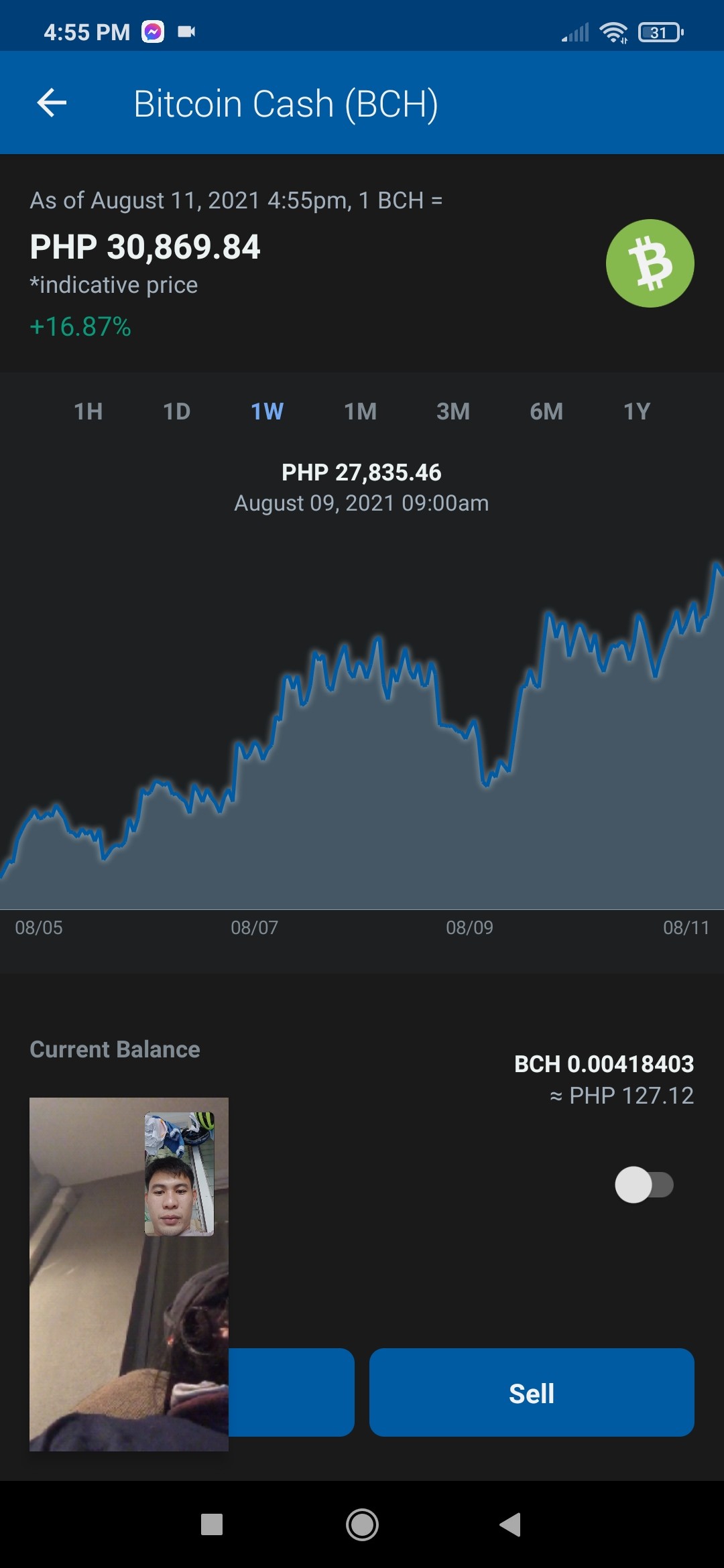
Task: Select the 1D chart range
Action: (x=177, y=411)
